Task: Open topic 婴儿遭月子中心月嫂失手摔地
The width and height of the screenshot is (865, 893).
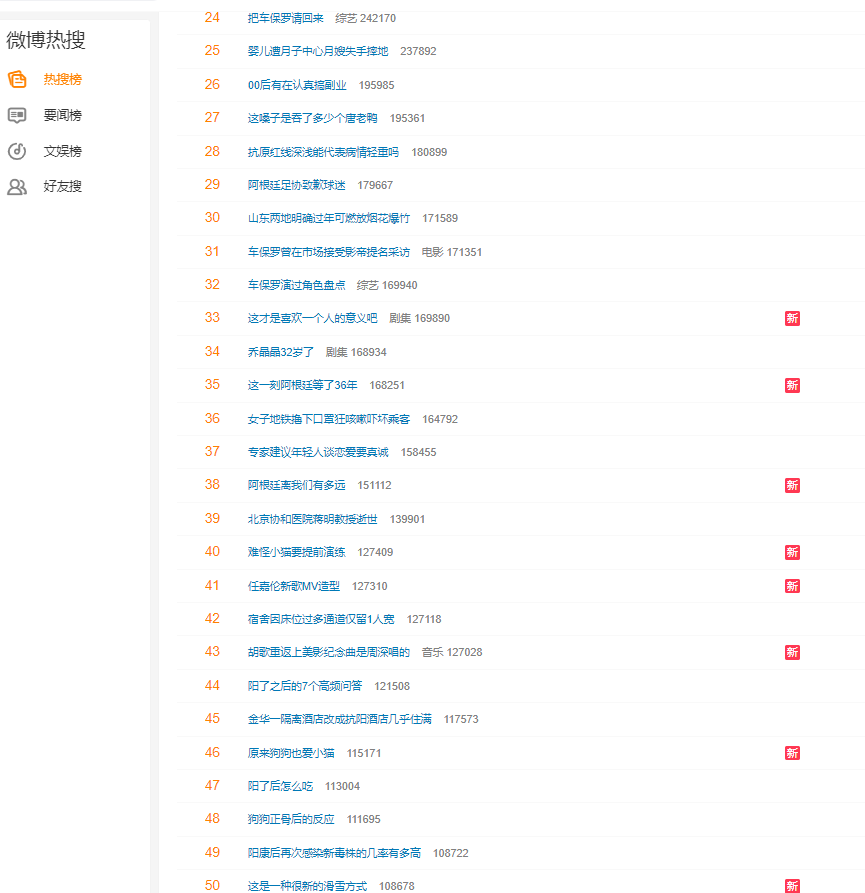Action: click(x=318, y=51)
